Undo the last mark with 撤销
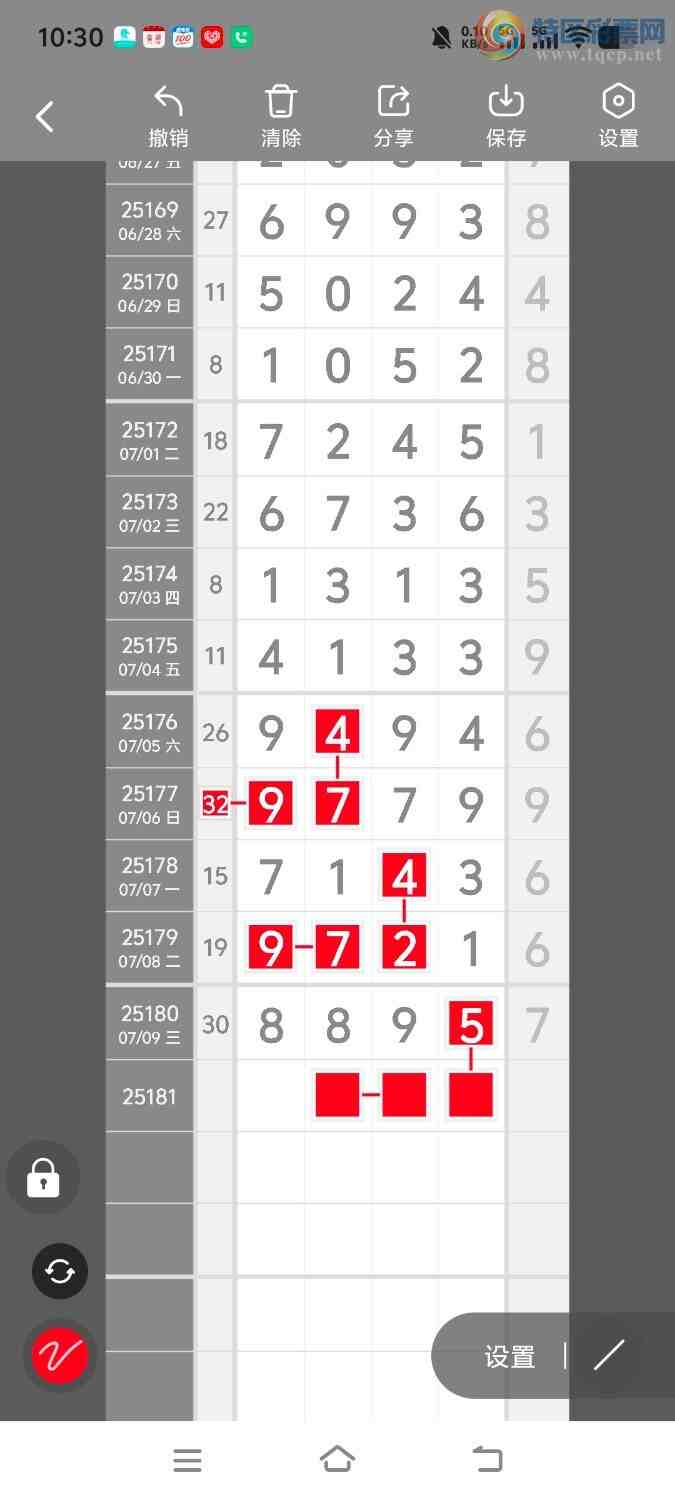 point(168,117)
